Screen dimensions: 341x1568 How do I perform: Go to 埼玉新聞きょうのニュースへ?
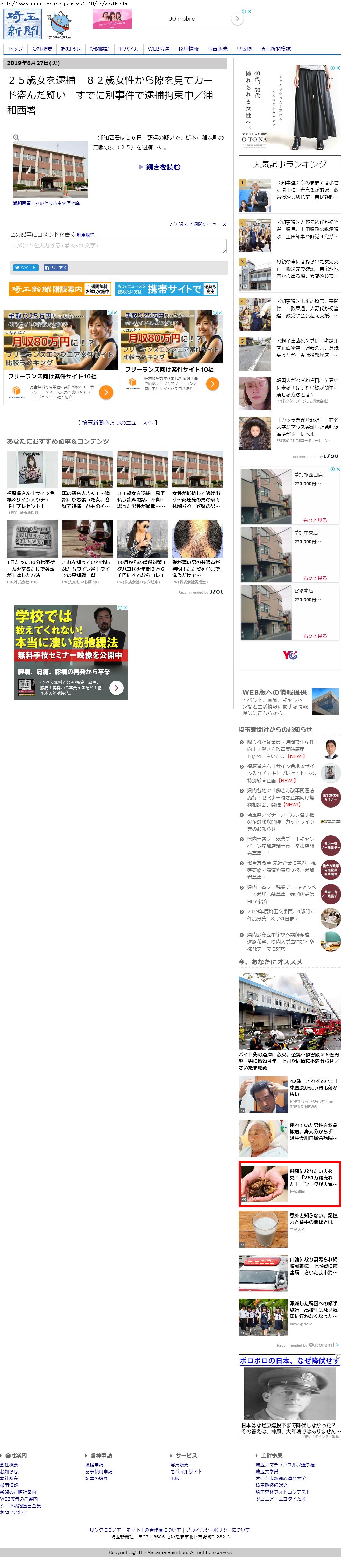(x=118, y=422)
